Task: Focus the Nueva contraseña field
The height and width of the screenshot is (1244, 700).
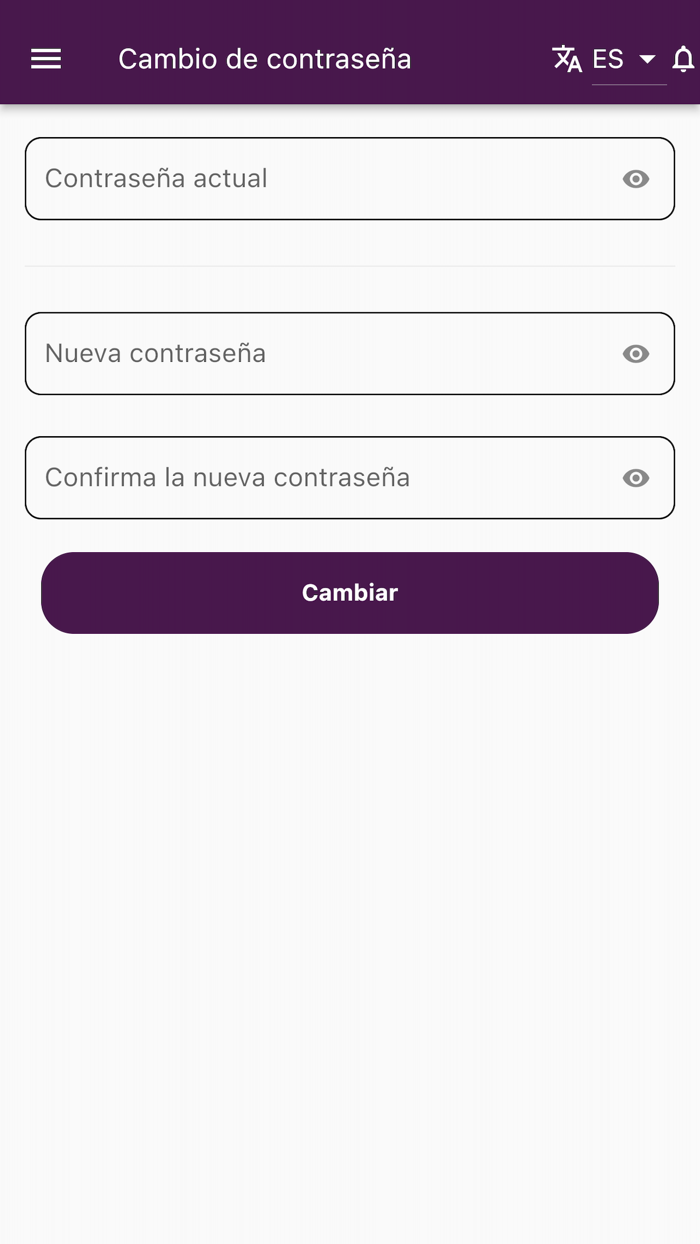Action: (350, 354)
